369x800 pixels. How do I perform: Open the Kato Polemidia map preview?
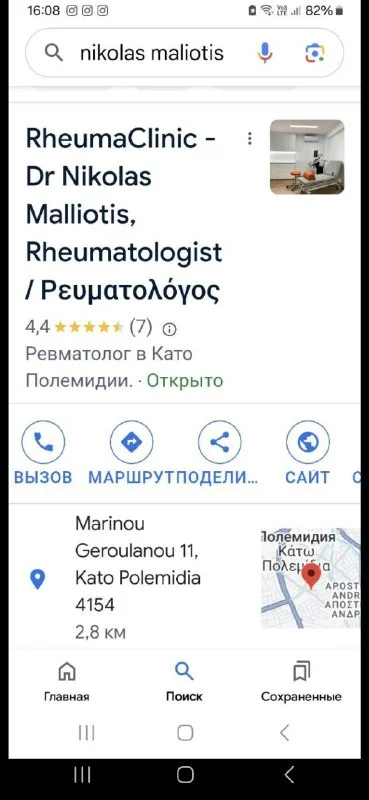coord(311,578)
